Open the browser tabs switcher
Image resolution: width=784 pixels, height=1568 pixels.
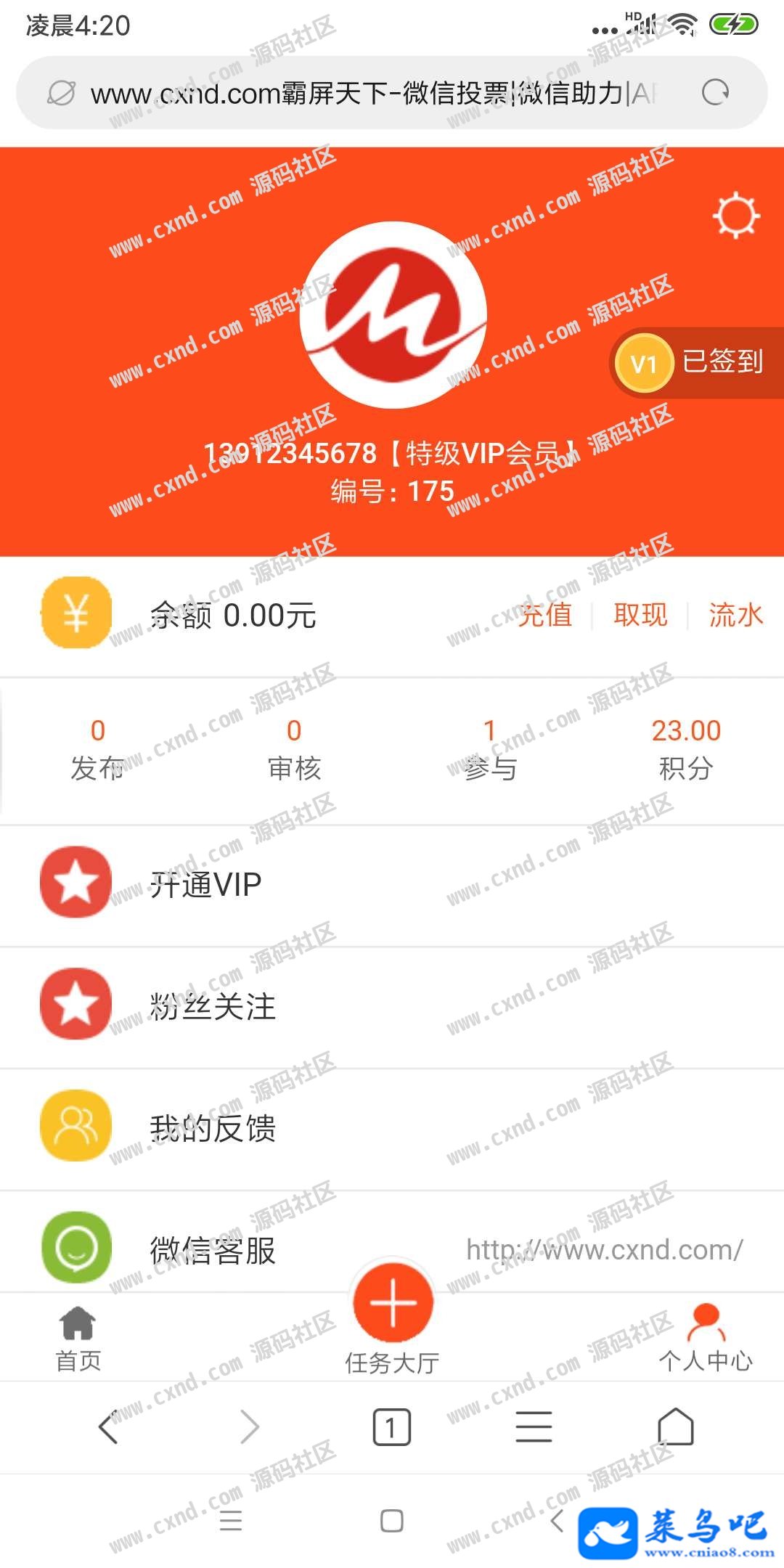pyautogui.click(x=391, y=1427)
